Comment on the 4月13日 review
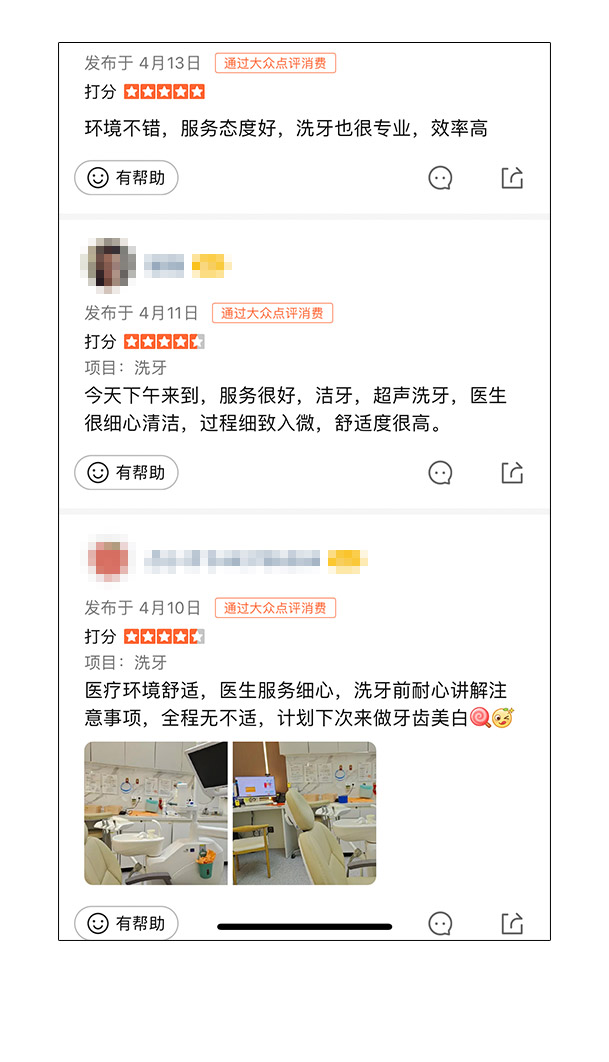This screenshot has width=609, height=1062. coord(440,178)
